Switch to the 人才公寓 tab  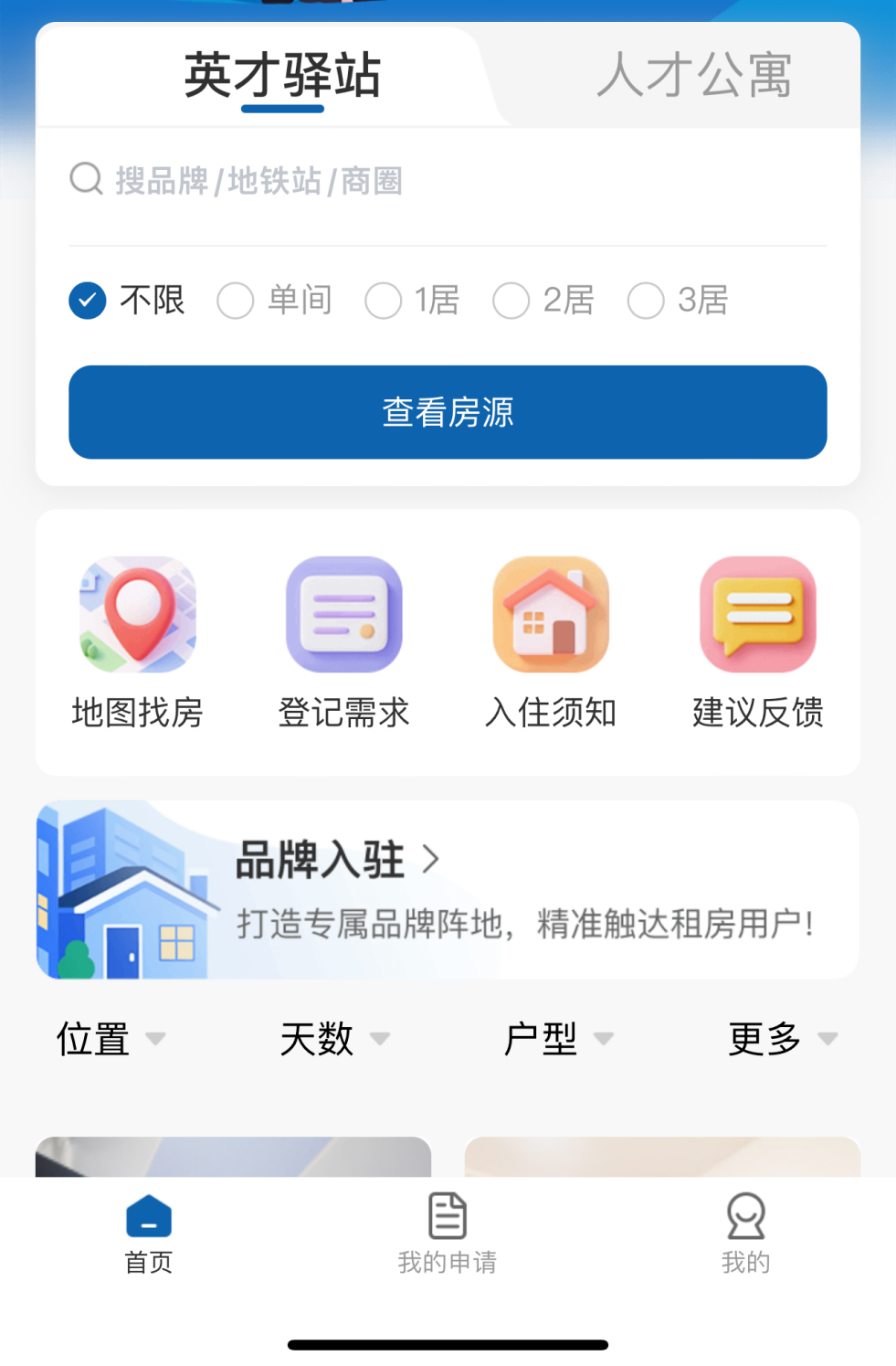[694, 75]
